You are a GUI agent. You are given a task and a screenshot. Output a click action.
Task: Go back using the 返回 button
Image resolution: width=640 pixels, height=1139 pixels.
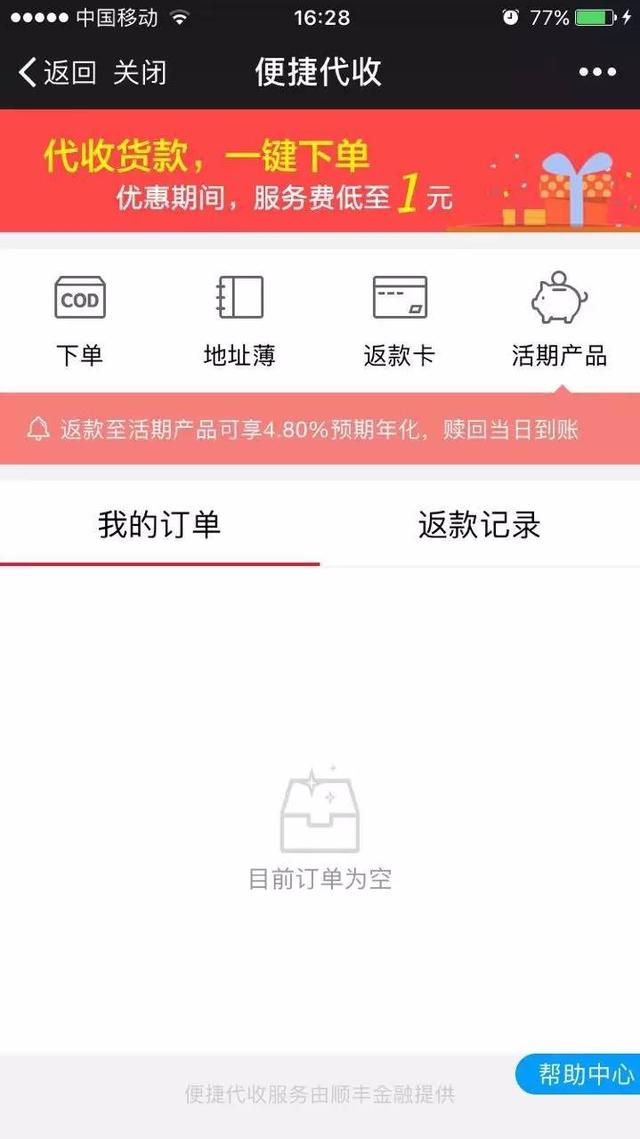pyautogui.click(x=57, y=73)
